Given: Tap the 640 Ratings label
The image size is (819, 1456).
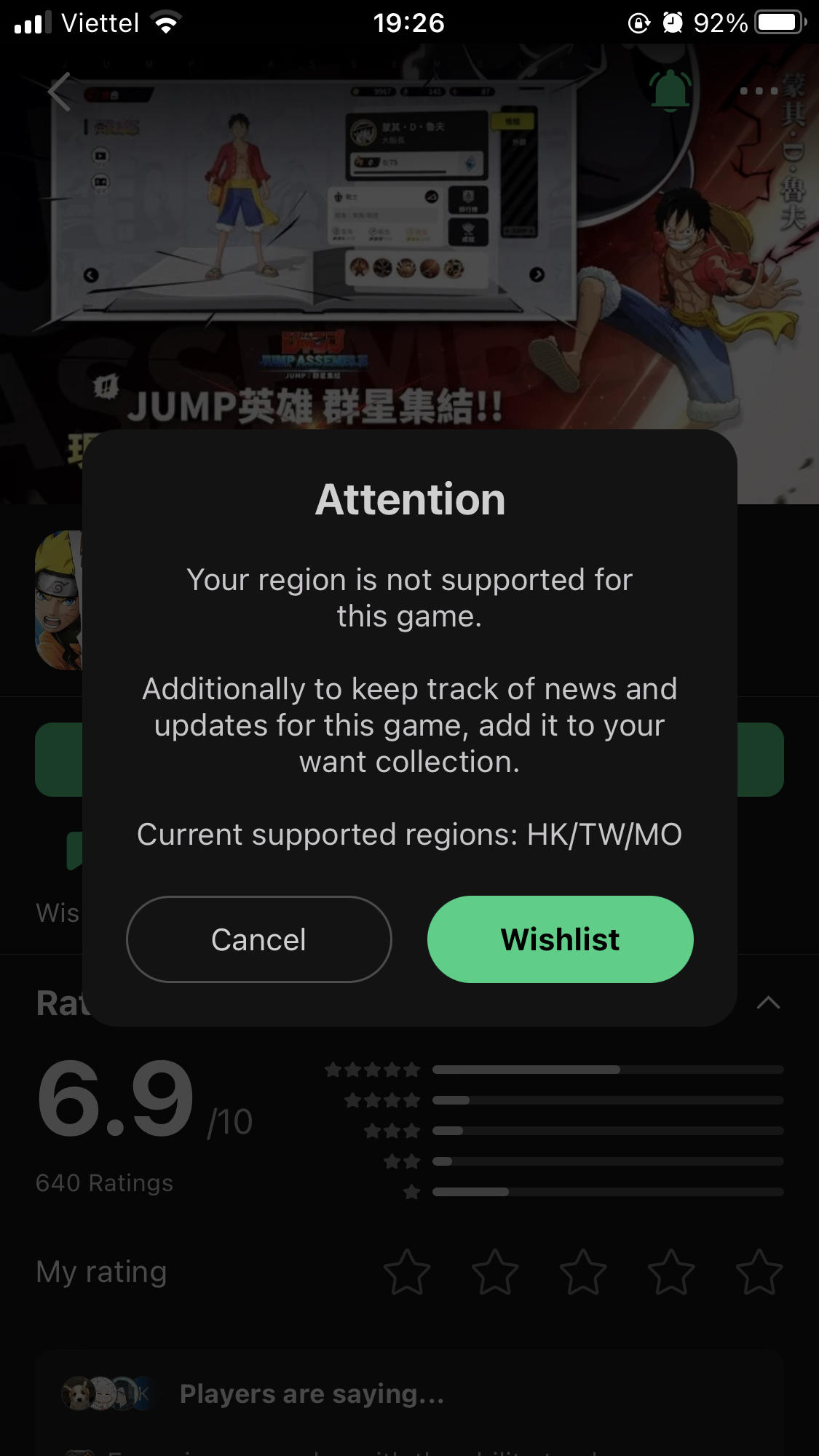Looking at the screenshot, I should click(x=105, y=1182).
